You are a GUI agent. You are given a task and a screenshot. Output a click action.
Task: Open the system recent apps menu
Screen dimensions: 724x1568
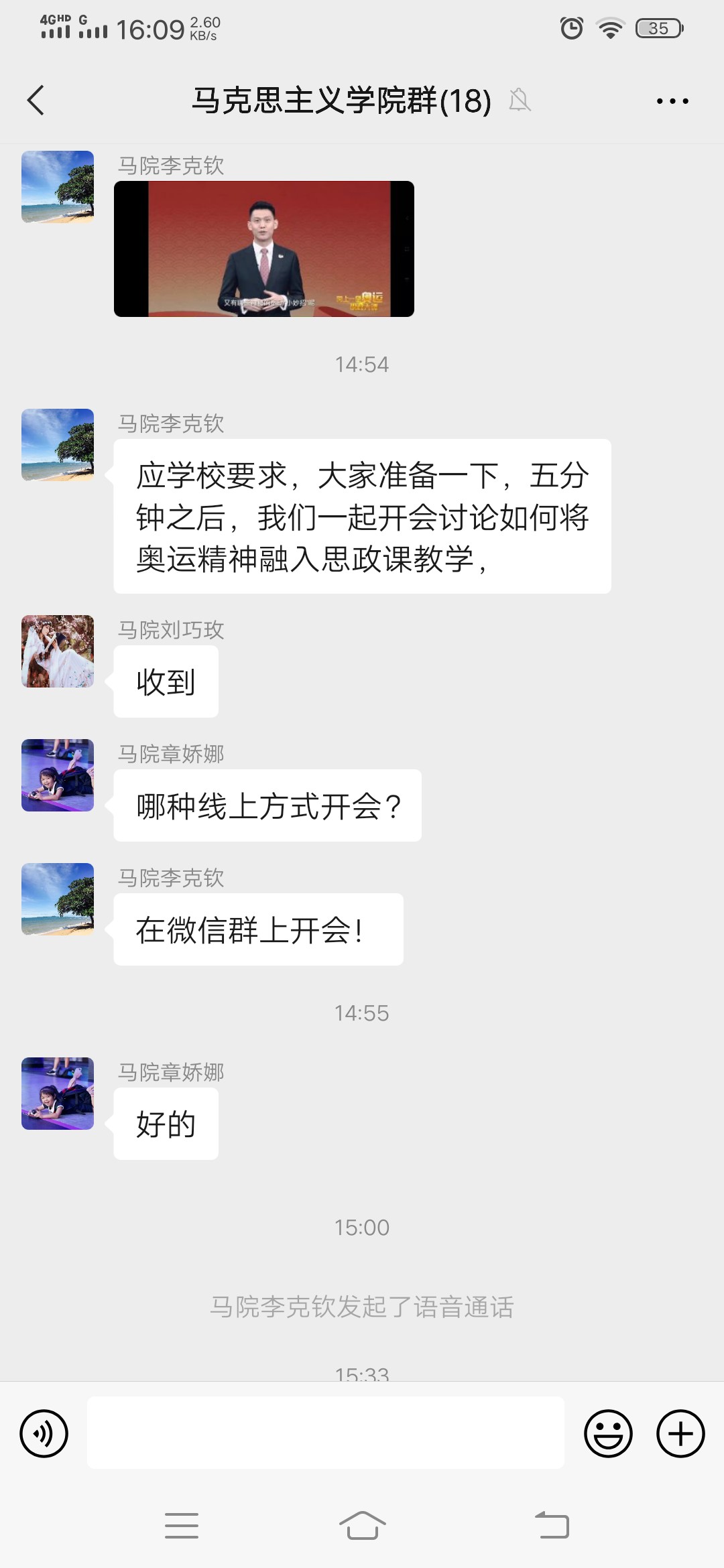(x=182, y=1525)
